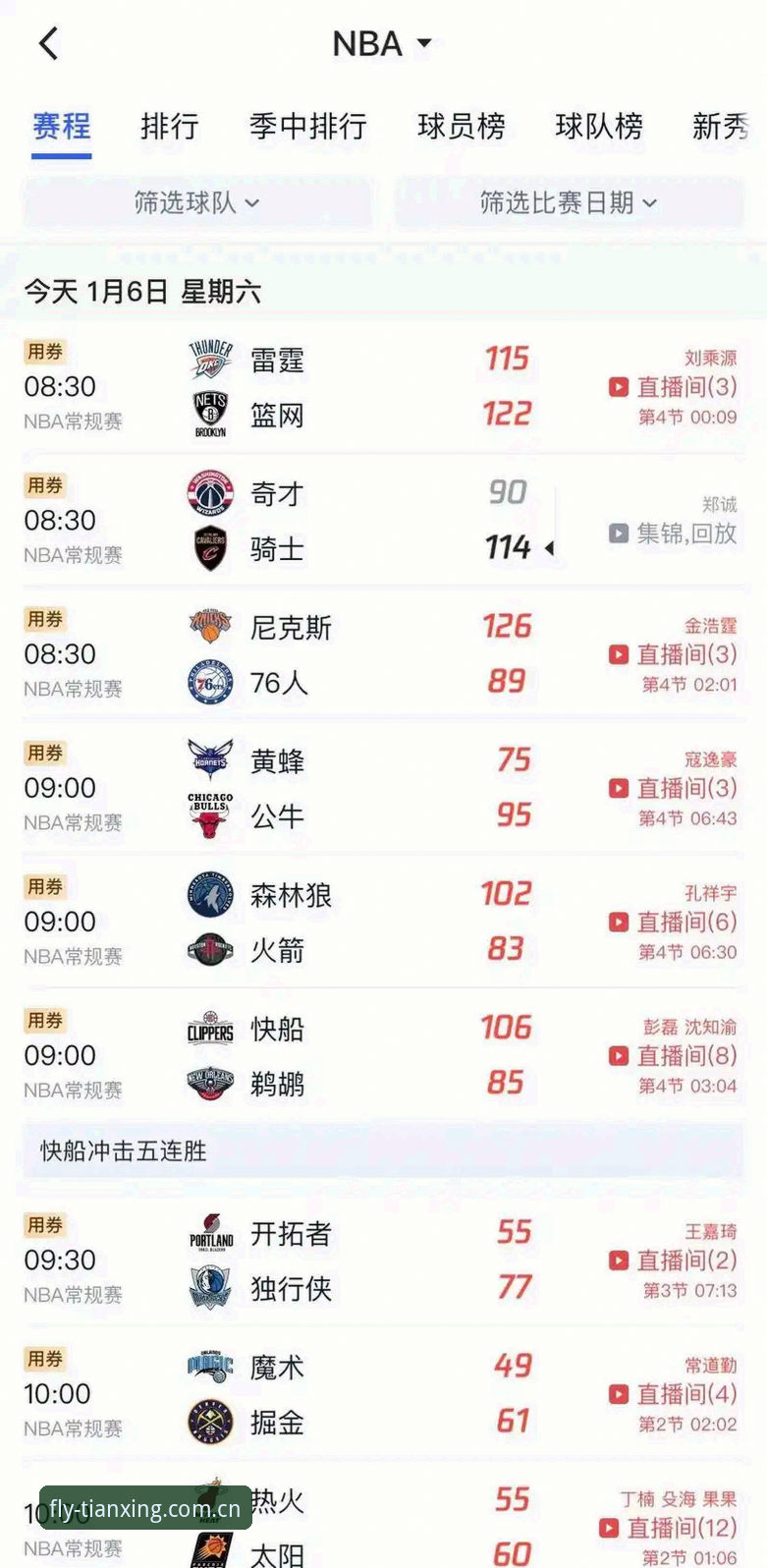Go back using the top-left arrow
Screen dimensions: 767x1568
click(x=48, y=43)
